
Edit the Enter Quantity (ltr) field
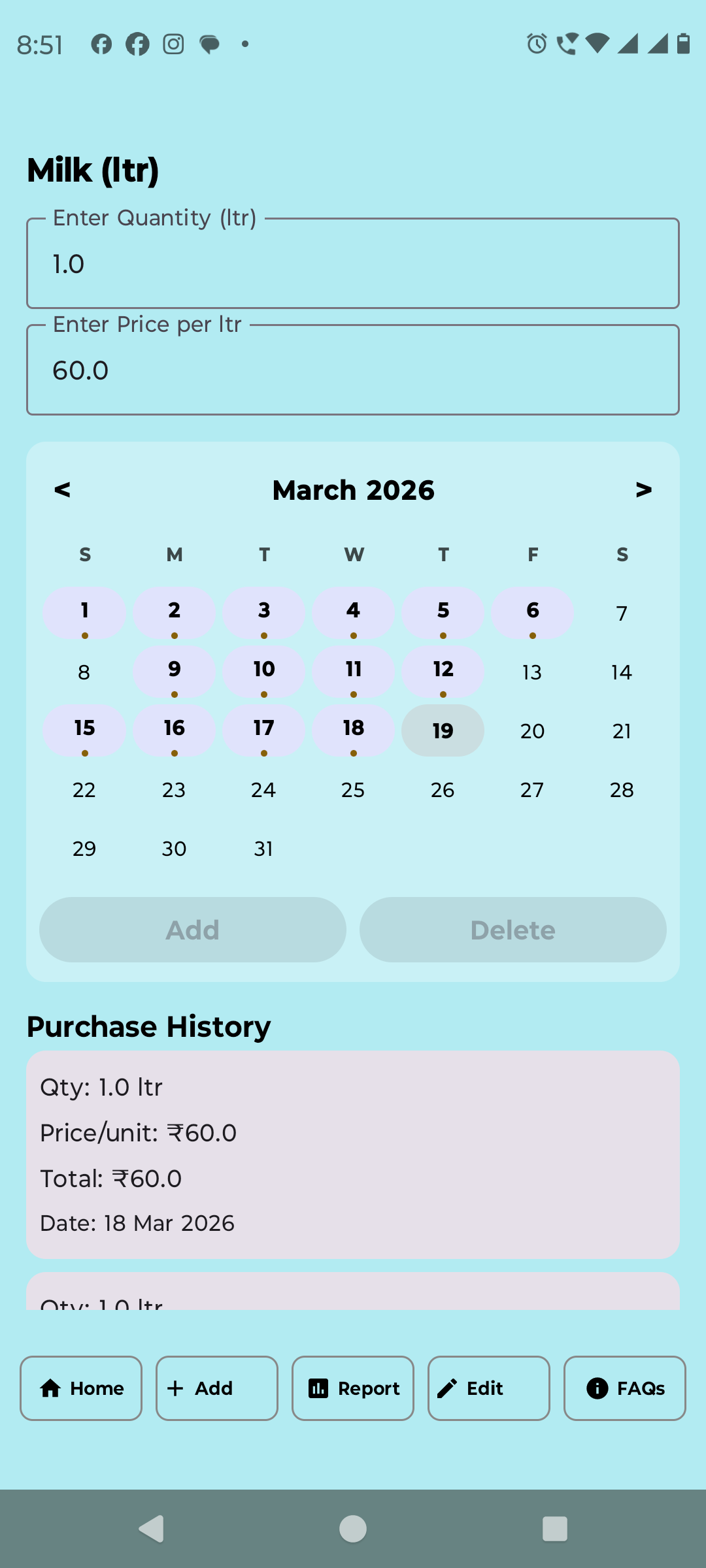[353, 264]
